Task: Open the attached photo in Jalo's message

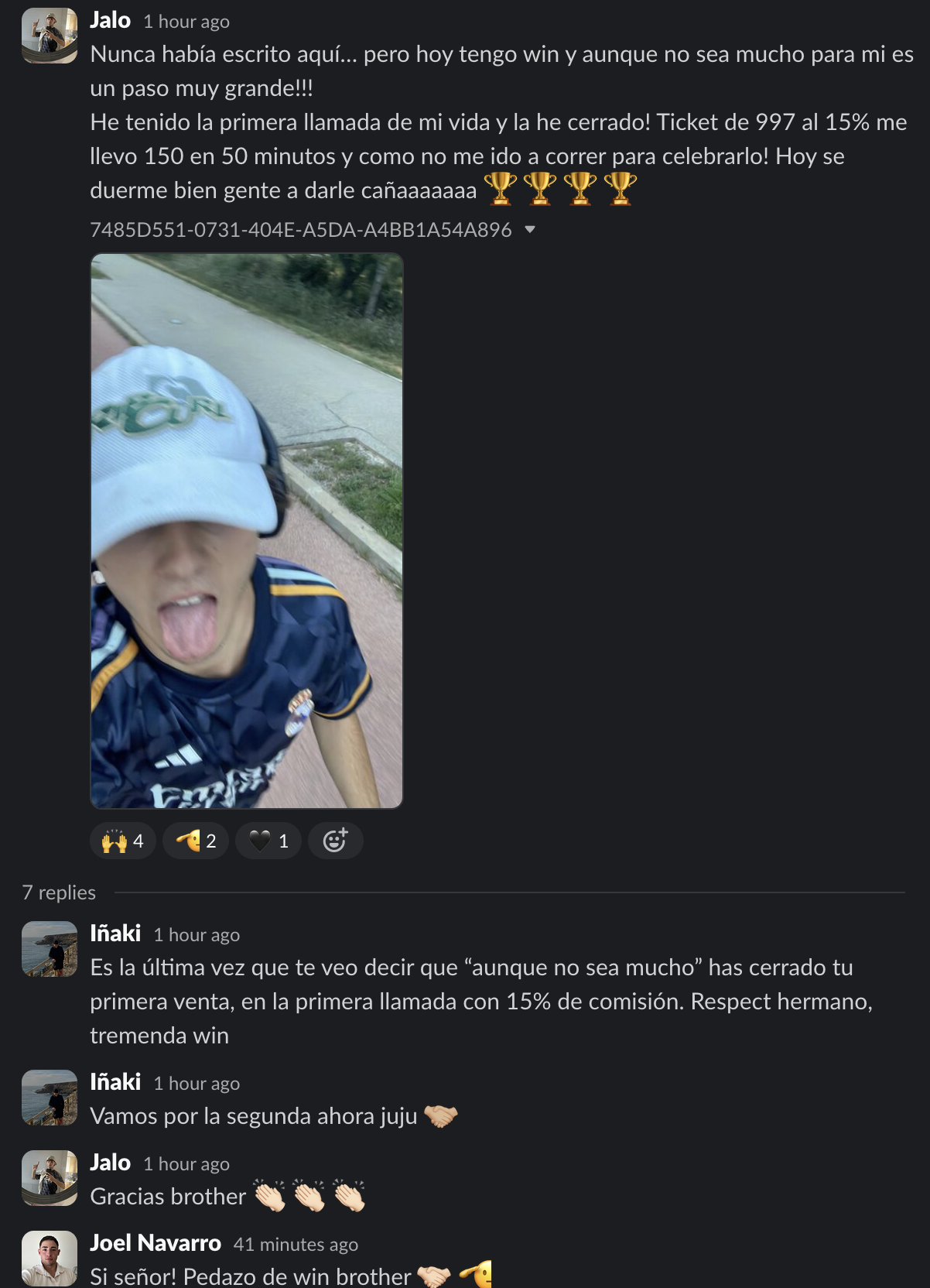Action: [247, 531]
